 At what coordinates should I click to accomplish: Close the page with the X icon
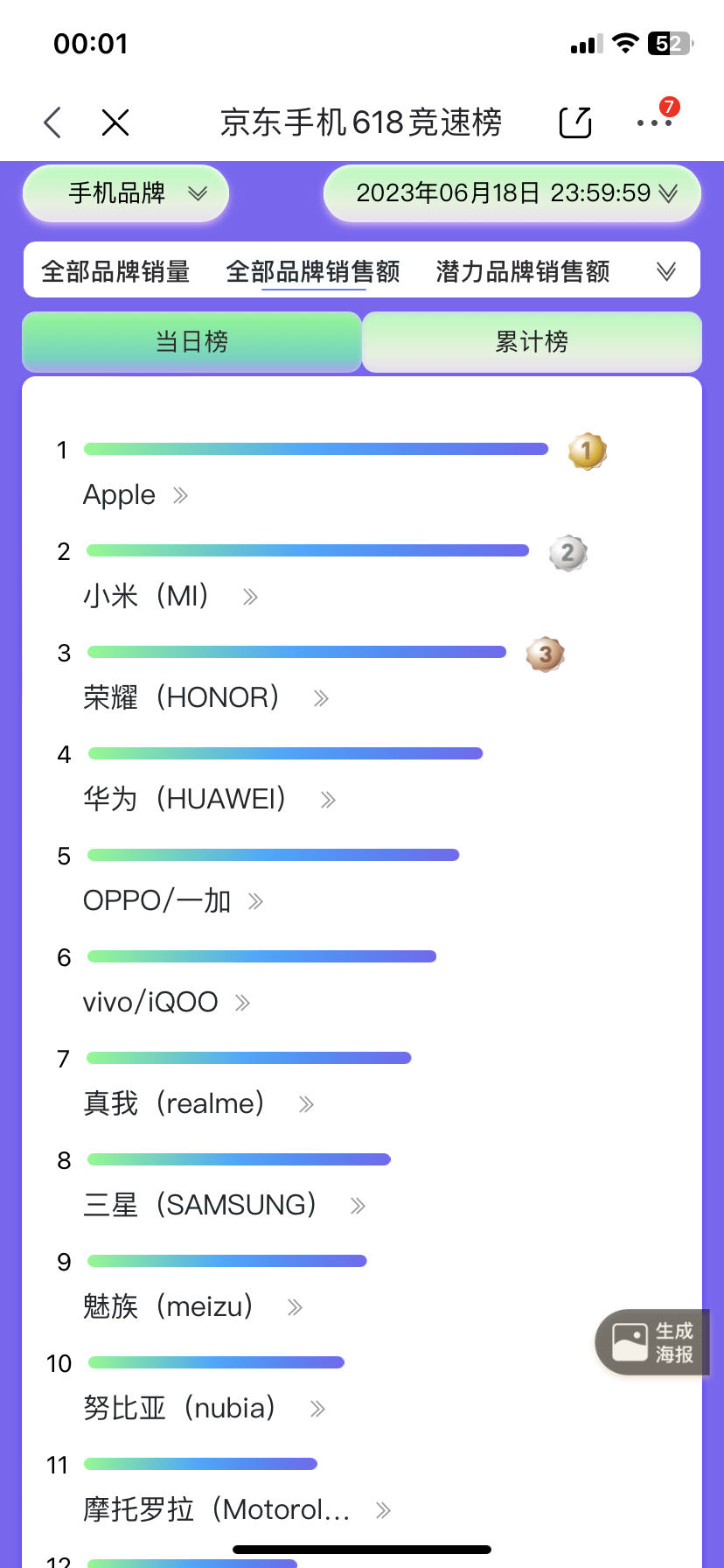pos(115,122)
